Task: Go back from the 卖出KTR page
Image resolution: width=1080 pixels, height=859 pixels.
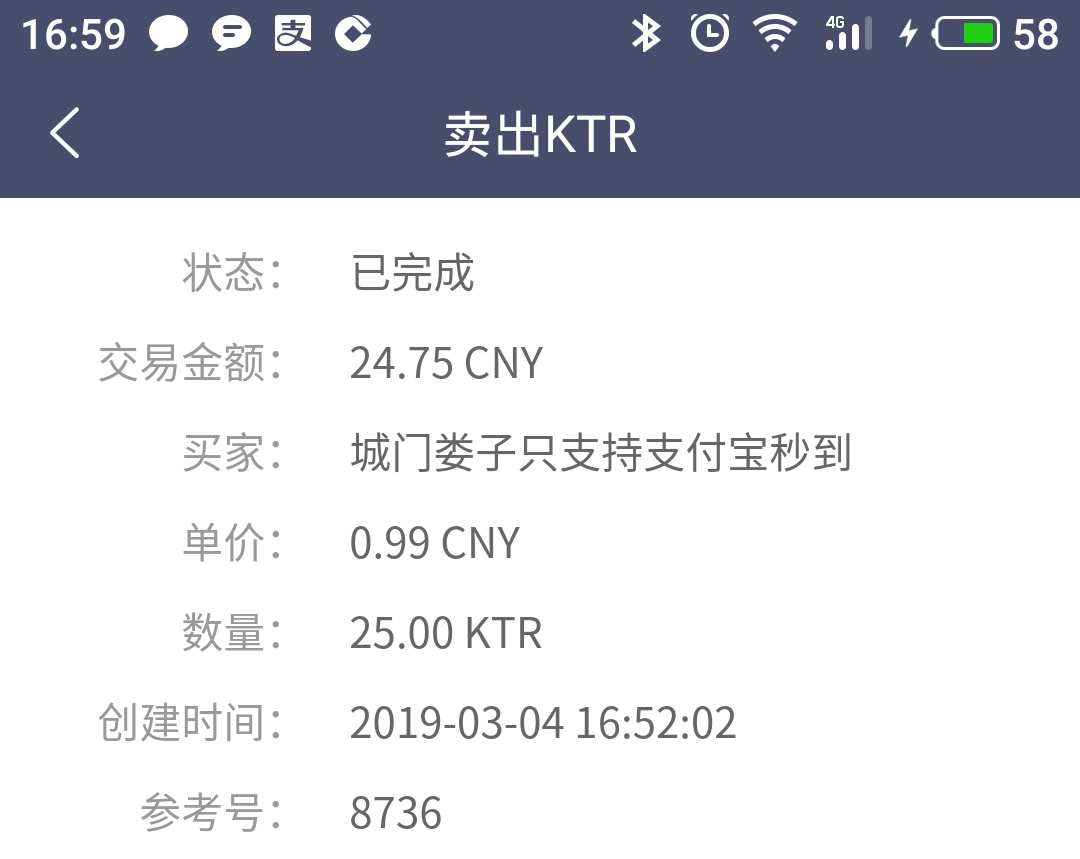Action: 65,133
